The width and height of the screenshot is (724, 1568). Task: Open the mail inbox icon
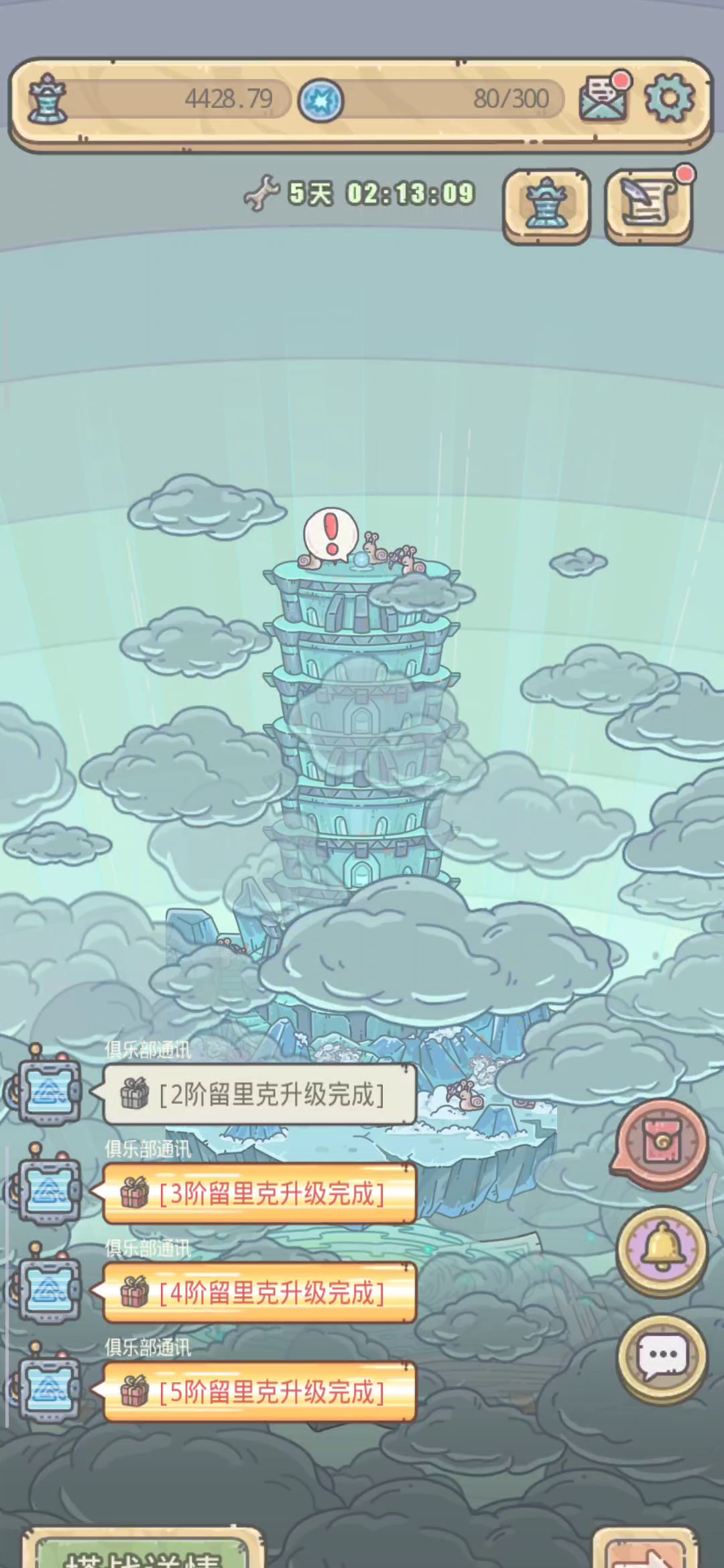[x=603, y=98]
